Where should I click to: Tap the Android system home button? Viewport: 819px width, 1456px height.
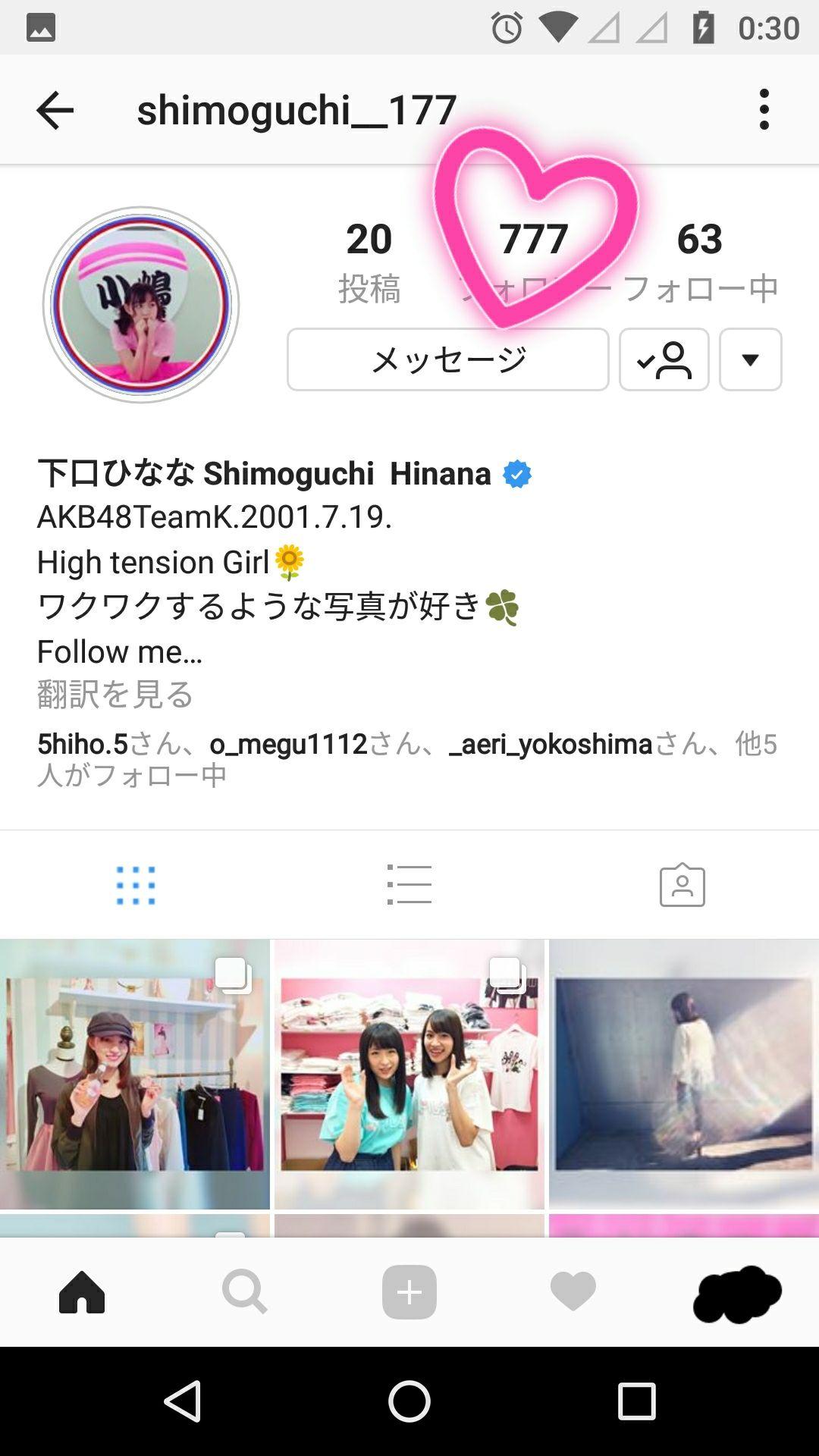(x=409, y=1401)
